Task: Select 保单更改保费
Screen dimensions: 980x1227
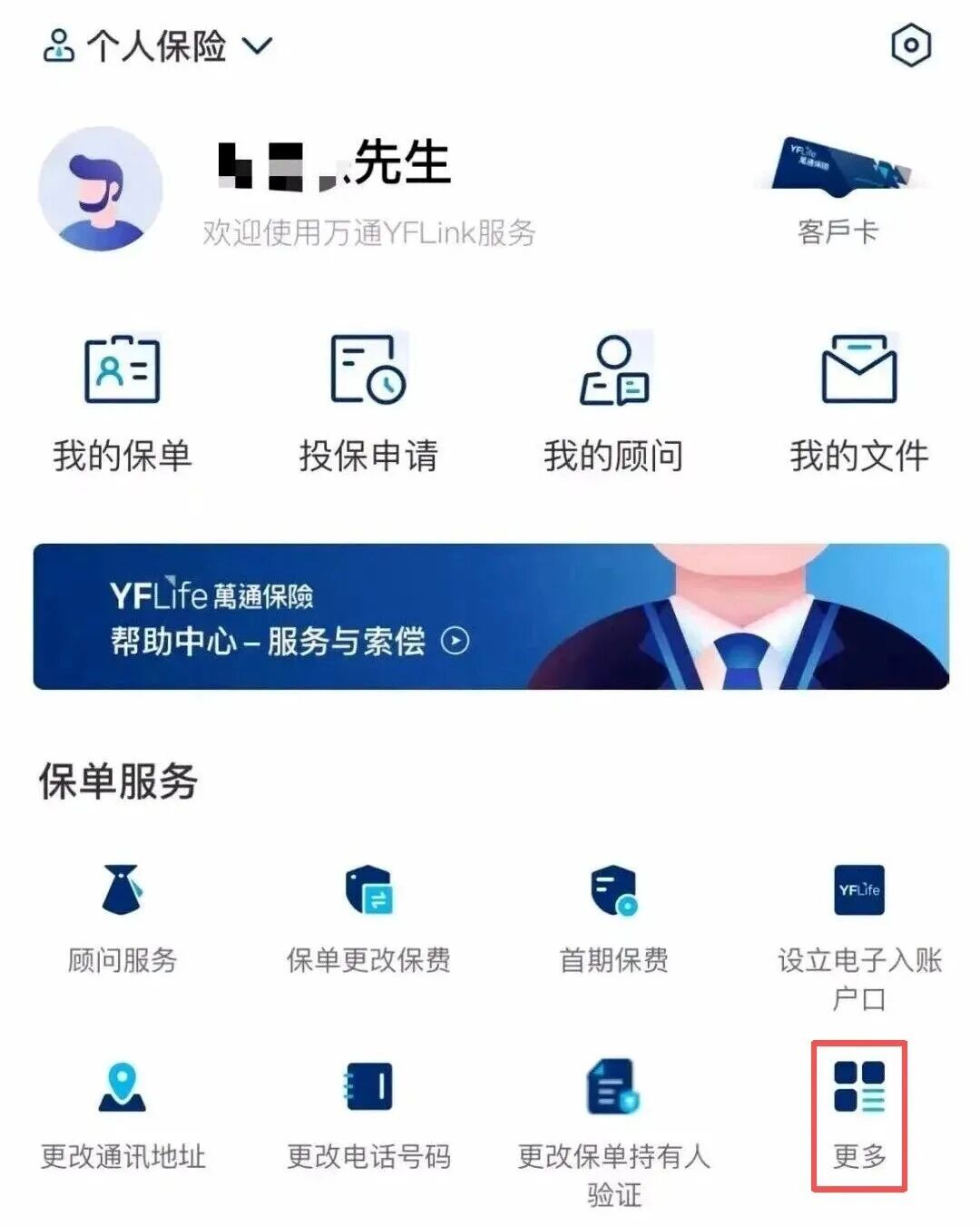Action: coord(368,918)
